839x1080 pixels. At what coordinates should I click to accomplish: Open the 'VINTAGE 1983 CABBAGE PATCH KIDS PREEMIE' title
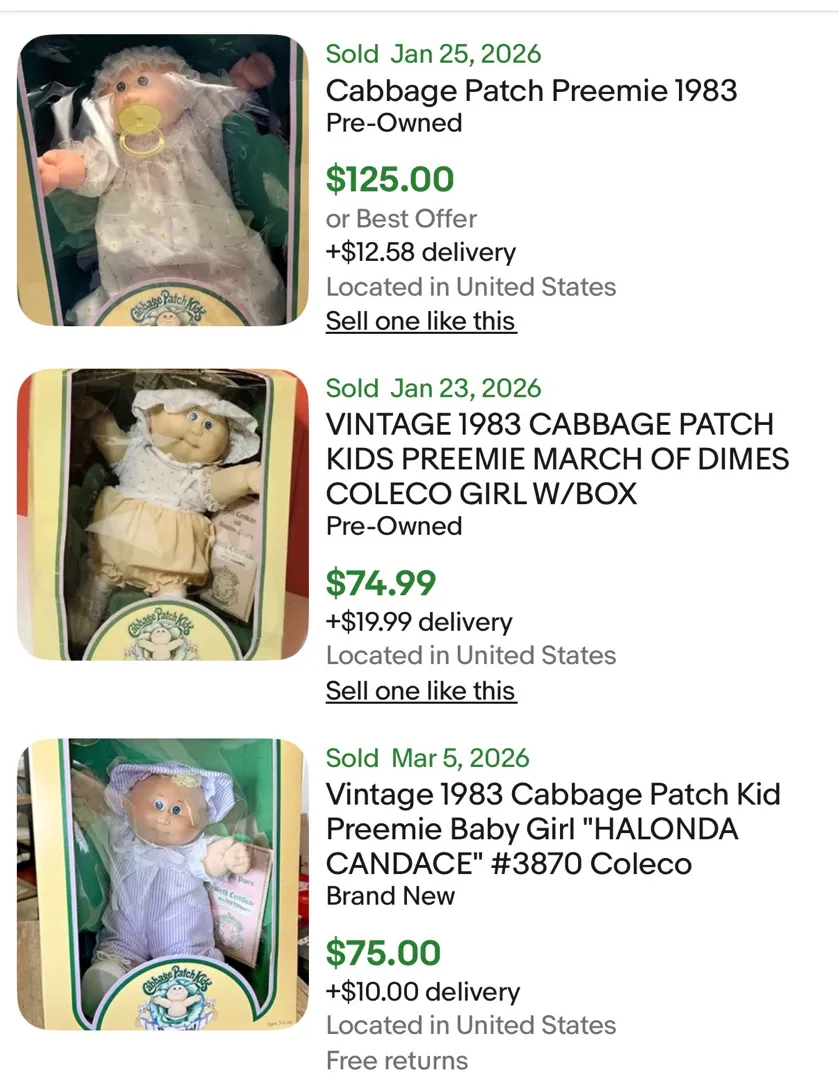click(x=557, y=458)
